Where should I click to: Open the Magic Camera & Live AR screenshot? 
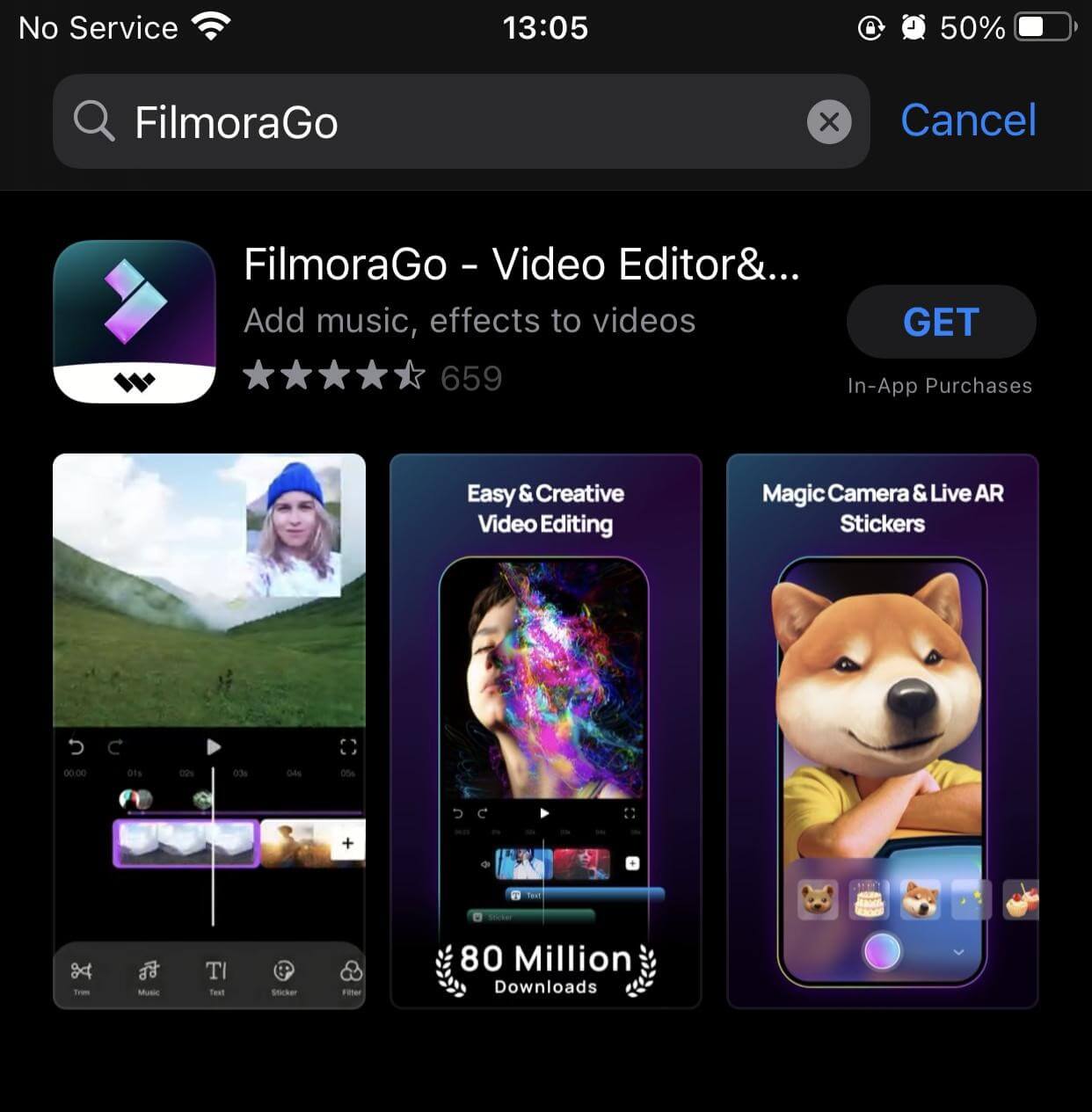tap(882, 730)
